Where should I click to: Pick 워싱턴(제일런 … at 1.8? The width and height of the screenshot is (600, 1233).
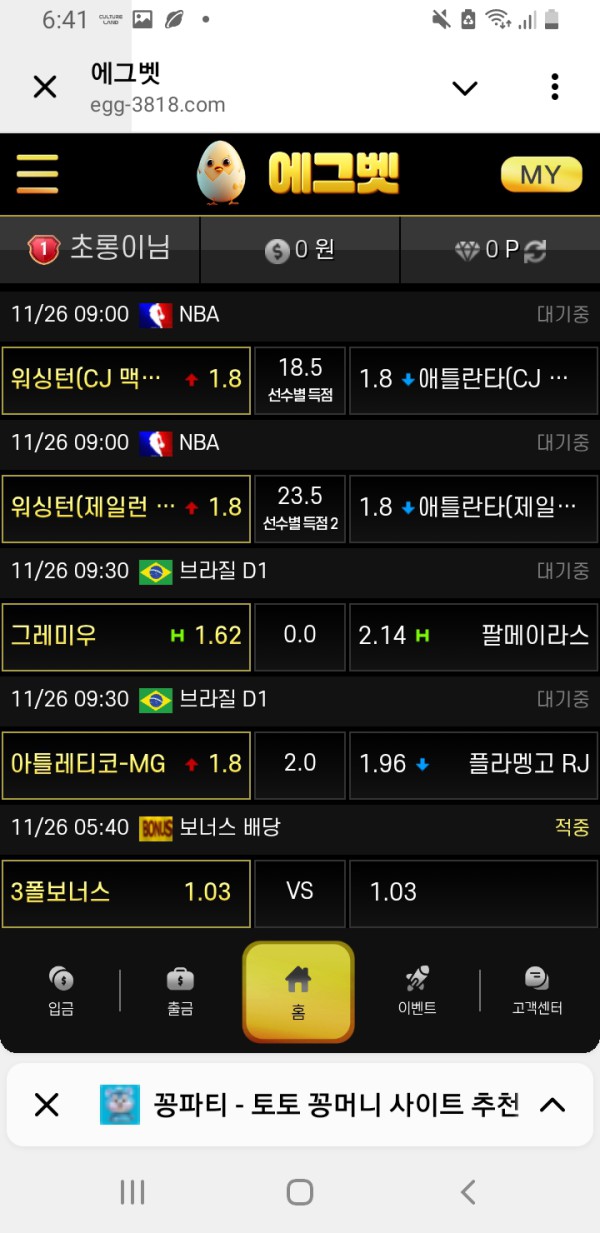[x=126, y=508]
